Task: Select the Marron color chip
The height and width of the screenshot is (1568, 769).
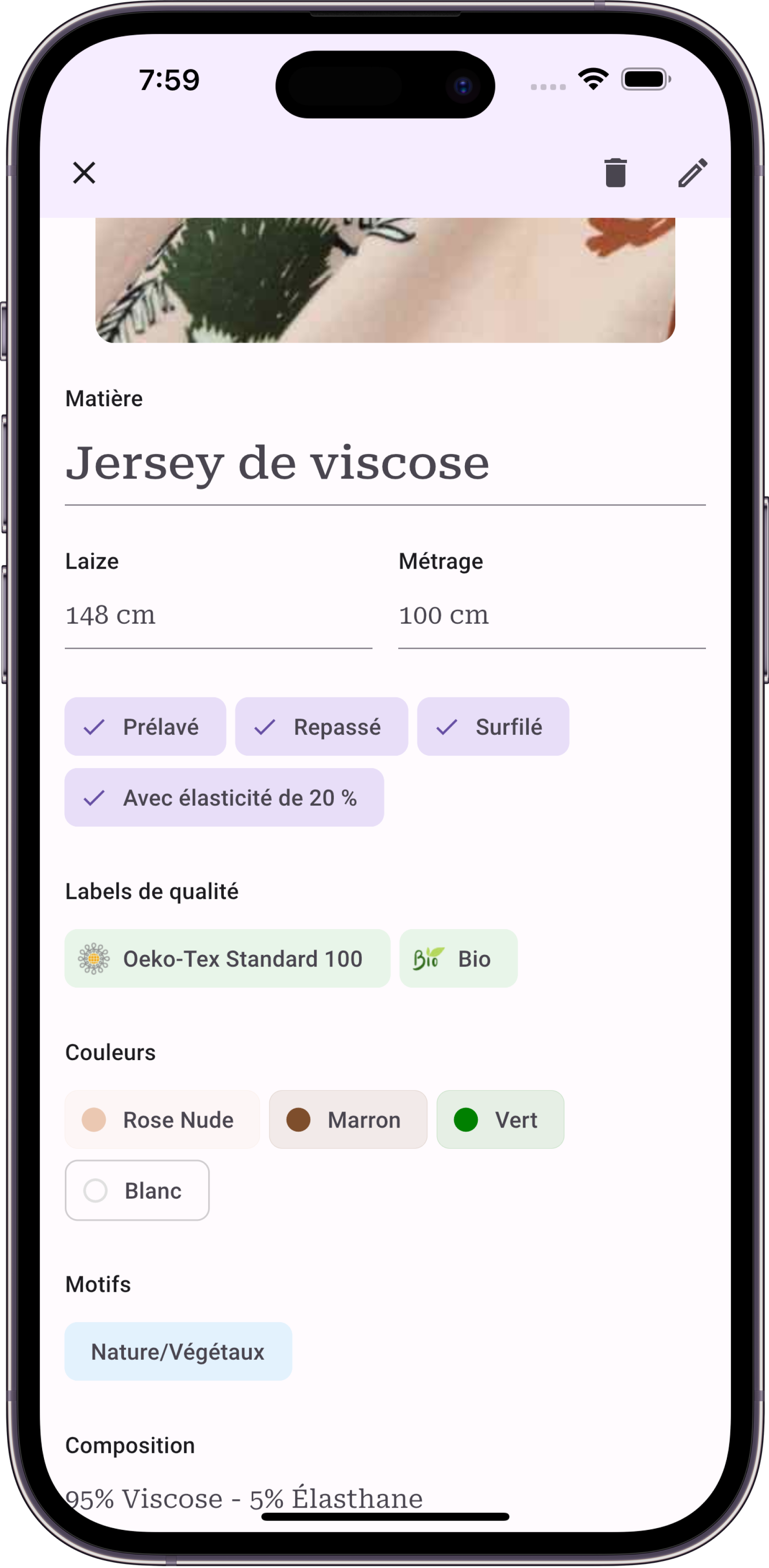Action: [x=348, y=1120]
